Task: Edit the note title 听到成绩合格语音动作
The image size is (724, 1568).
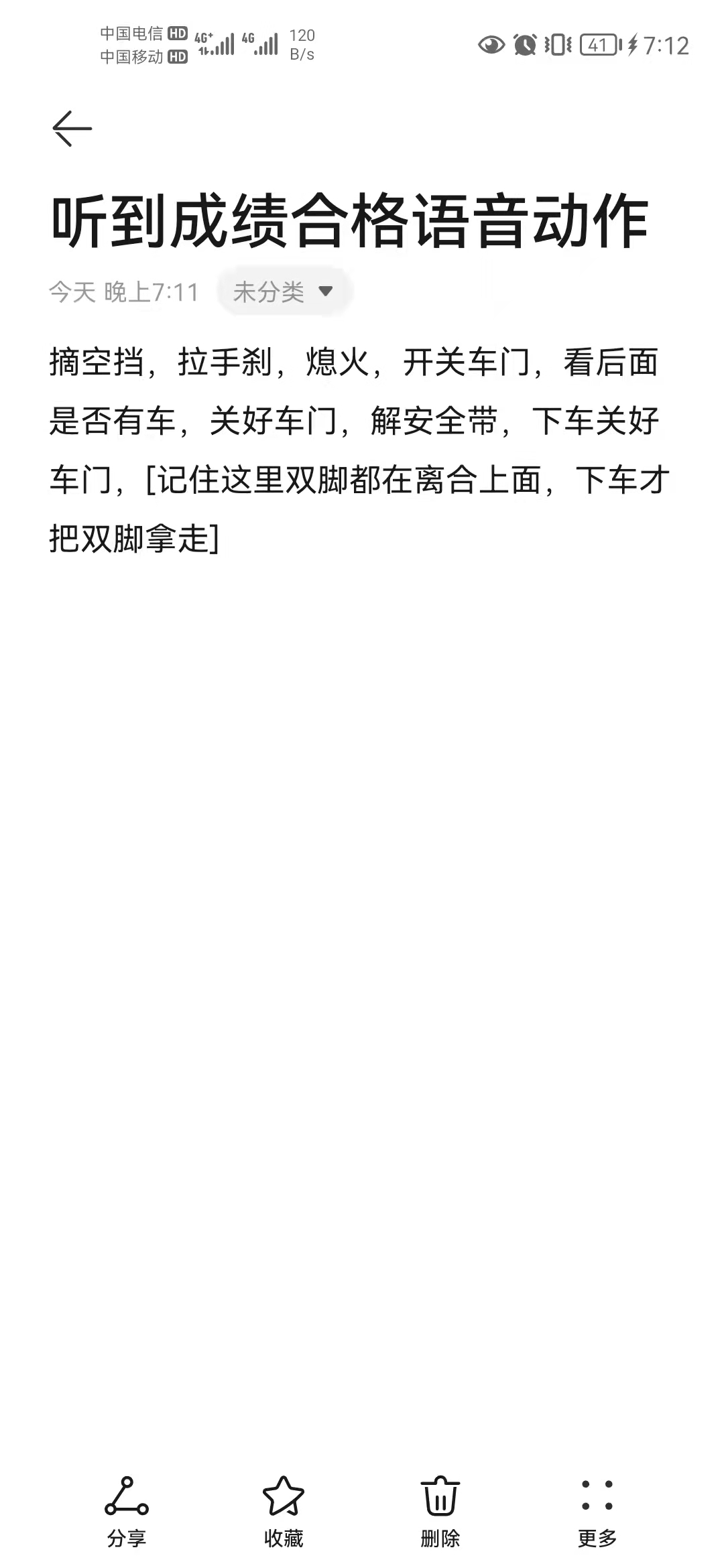Action: point(349,221)
